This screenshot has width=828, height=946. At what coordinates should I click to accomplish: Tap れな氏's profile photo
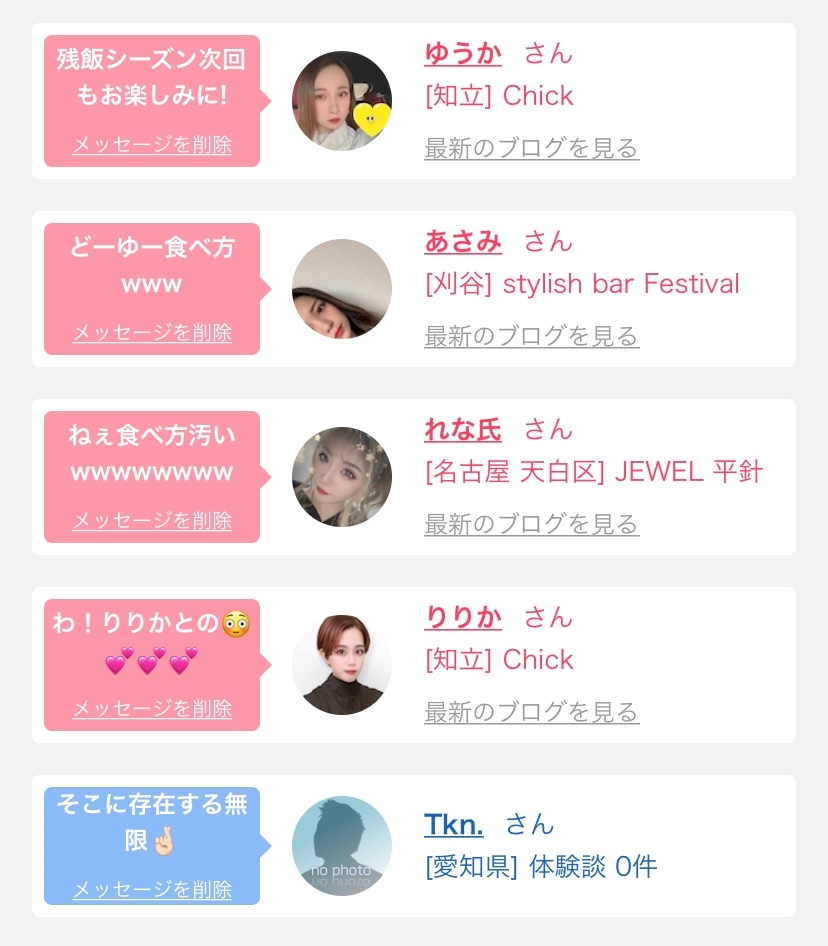tap(342, 477)
